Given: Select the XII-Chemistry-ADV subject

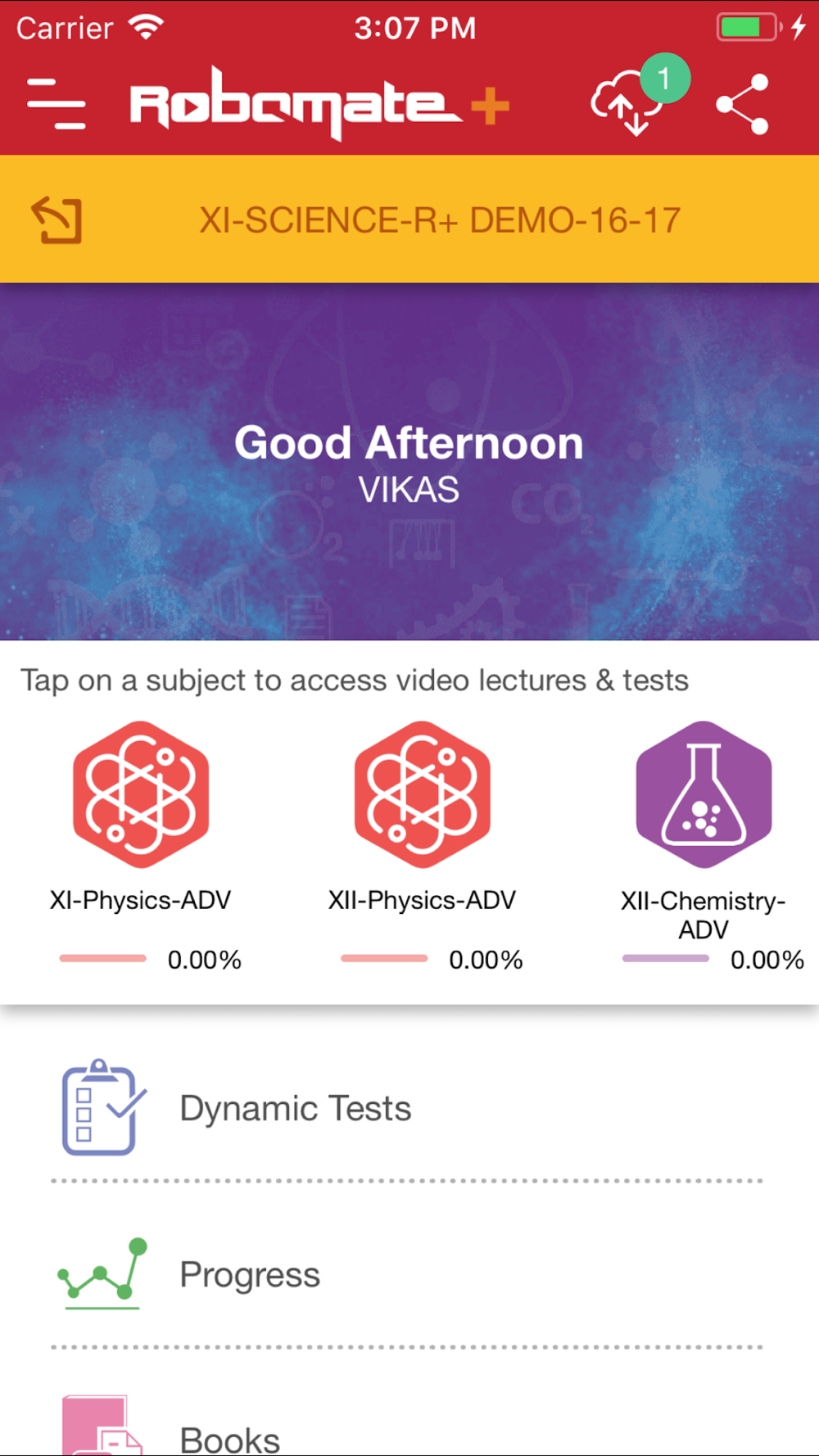Looking at the screenshot, I should (704, 796).
